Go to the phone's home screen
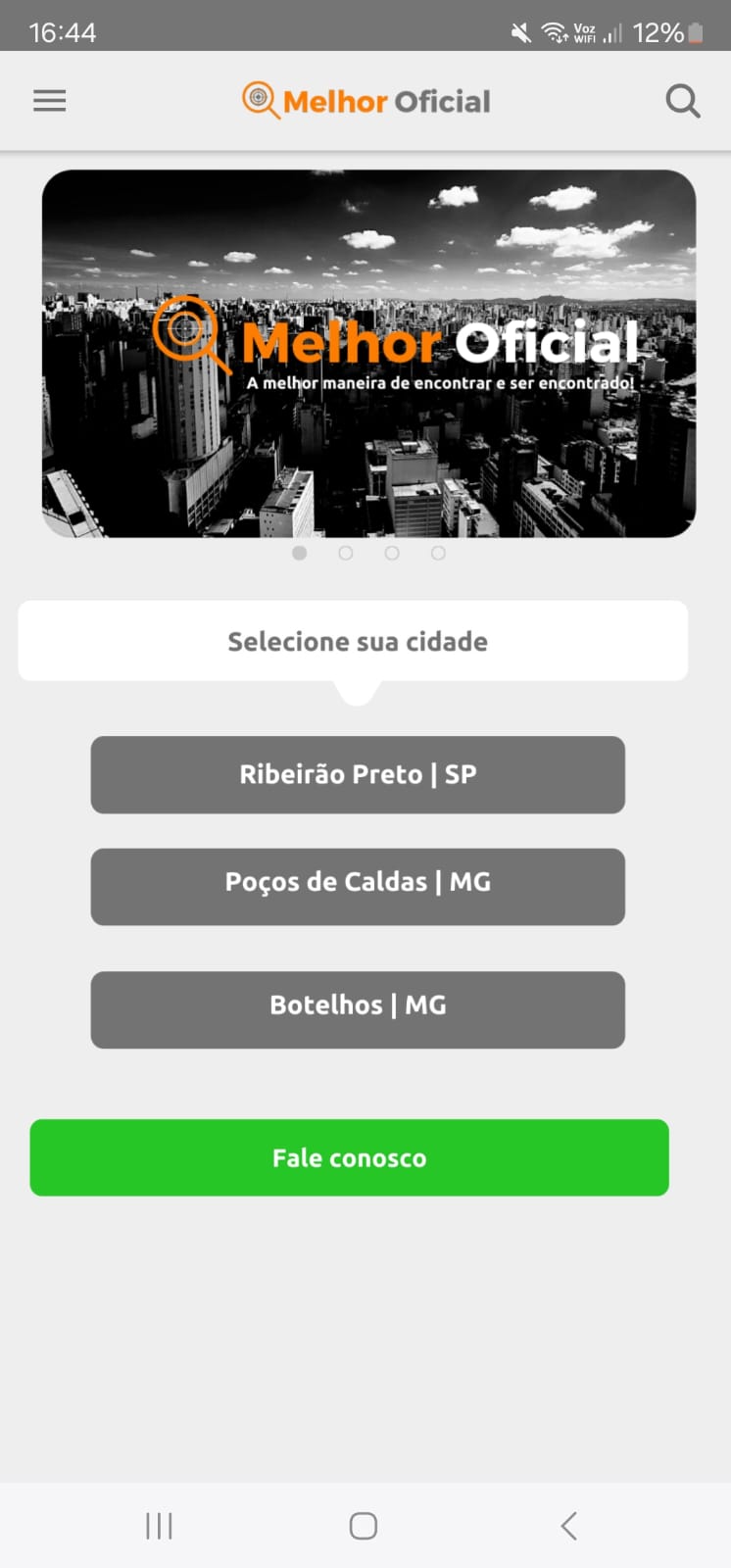The width and height of the screenshot is (731, 1568). coord(364,1526)
